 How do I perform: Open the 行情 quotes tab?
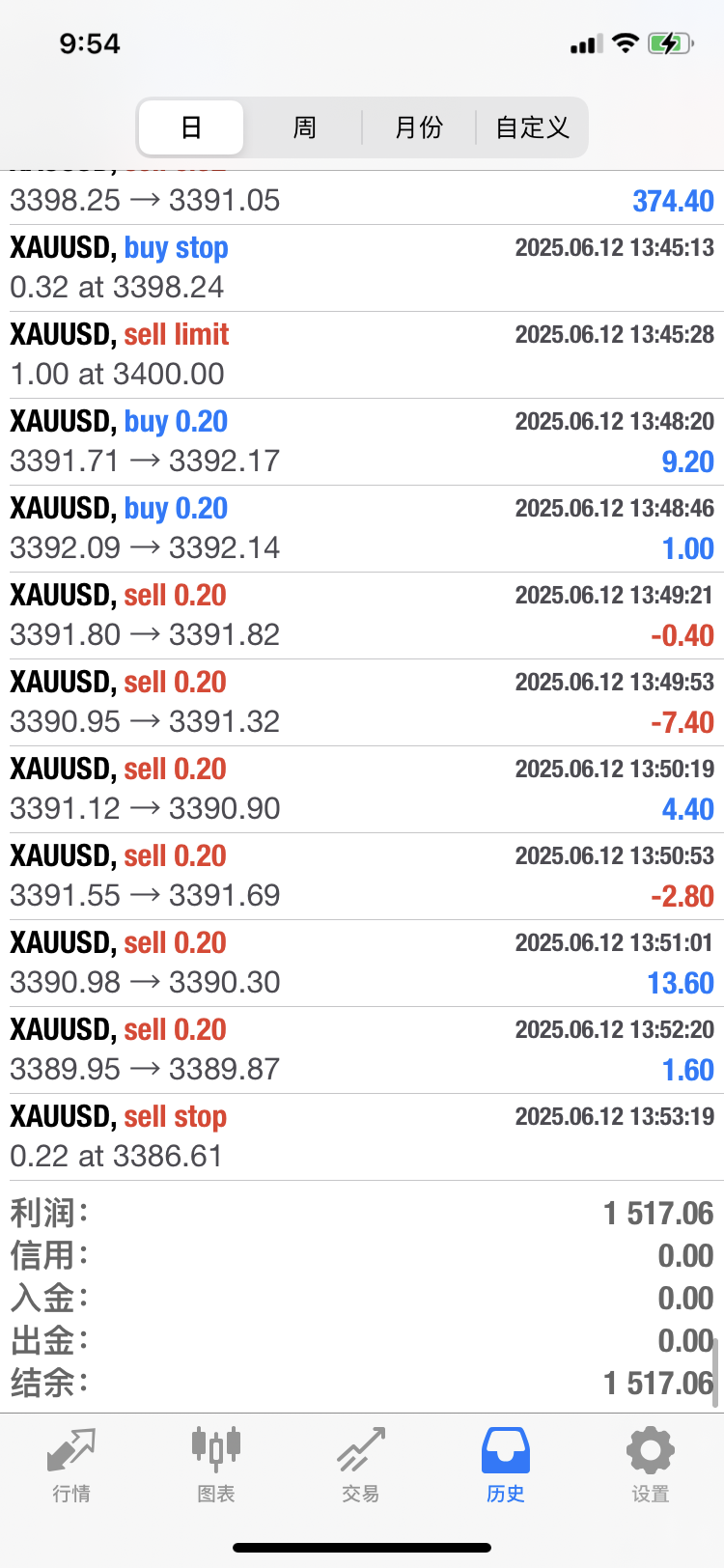[71, 1466]
